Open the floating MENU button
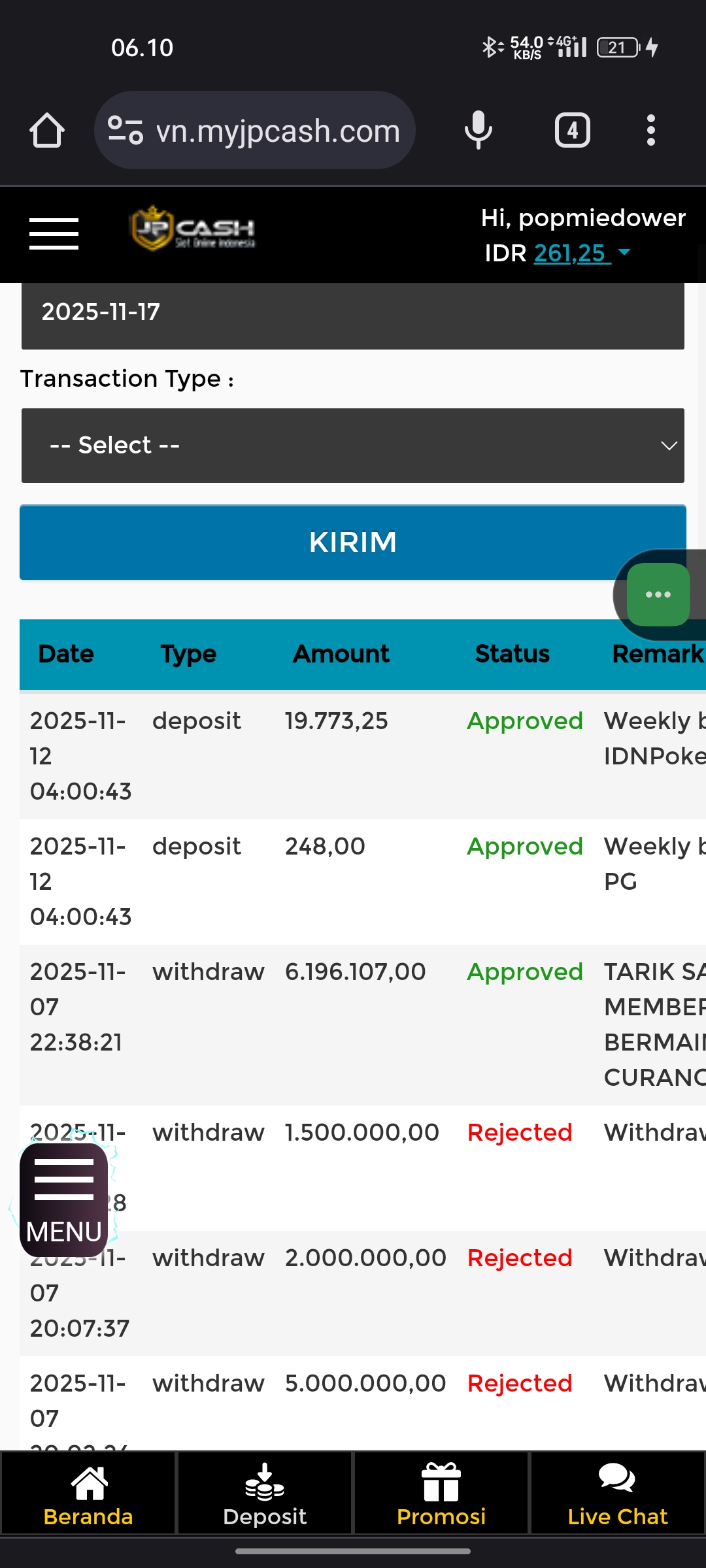The width and height of the screenshot is (706, 1568). 64,1200
